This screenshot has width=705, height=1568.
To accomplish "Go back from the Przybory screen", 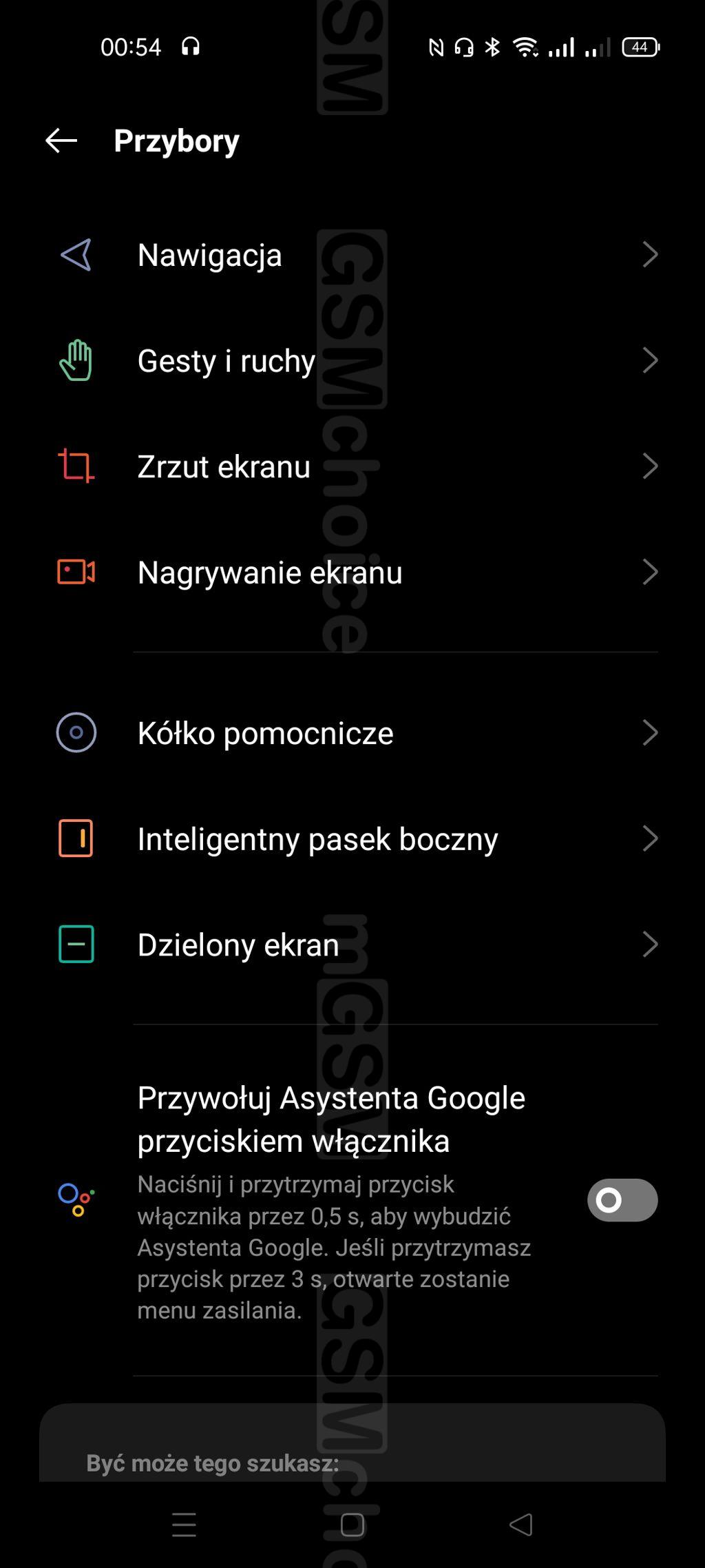I will tap(61, 141).
